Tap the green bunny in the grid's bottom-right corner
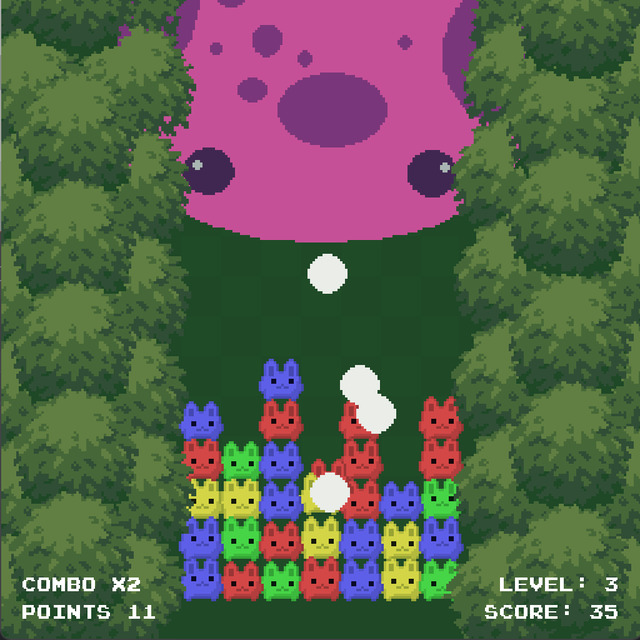640x640 pixels. [x=440, y=580]
